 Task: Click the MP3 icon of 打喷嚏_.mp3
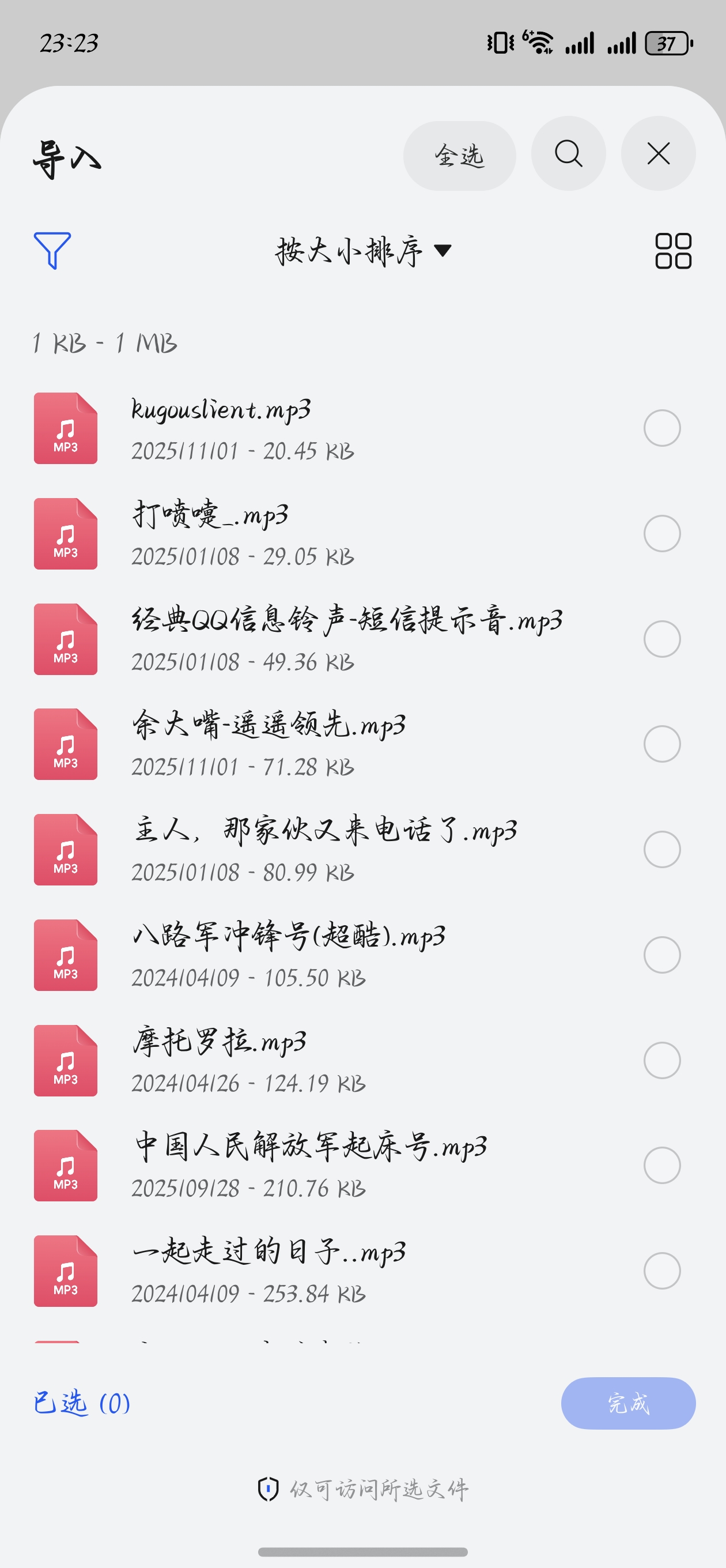(65, 533)
